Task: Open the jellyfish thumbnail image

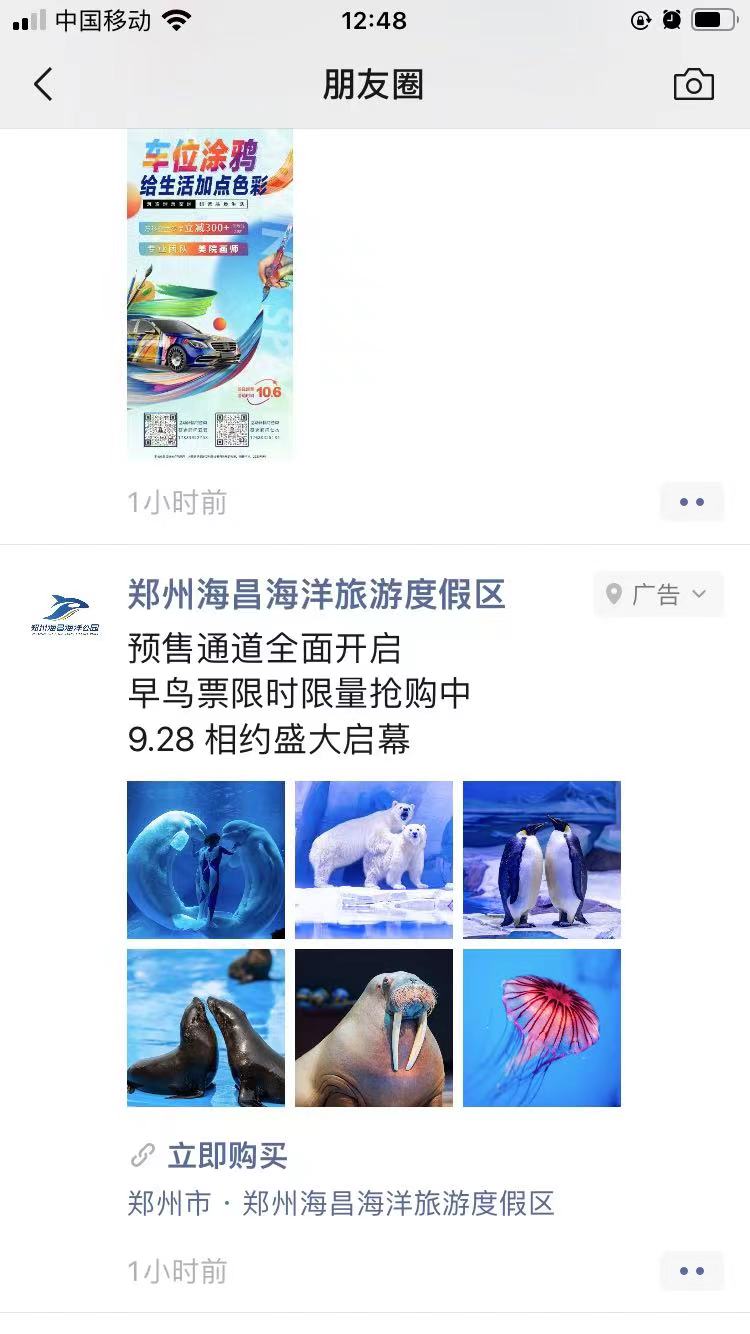Action: coord(541,1027)
